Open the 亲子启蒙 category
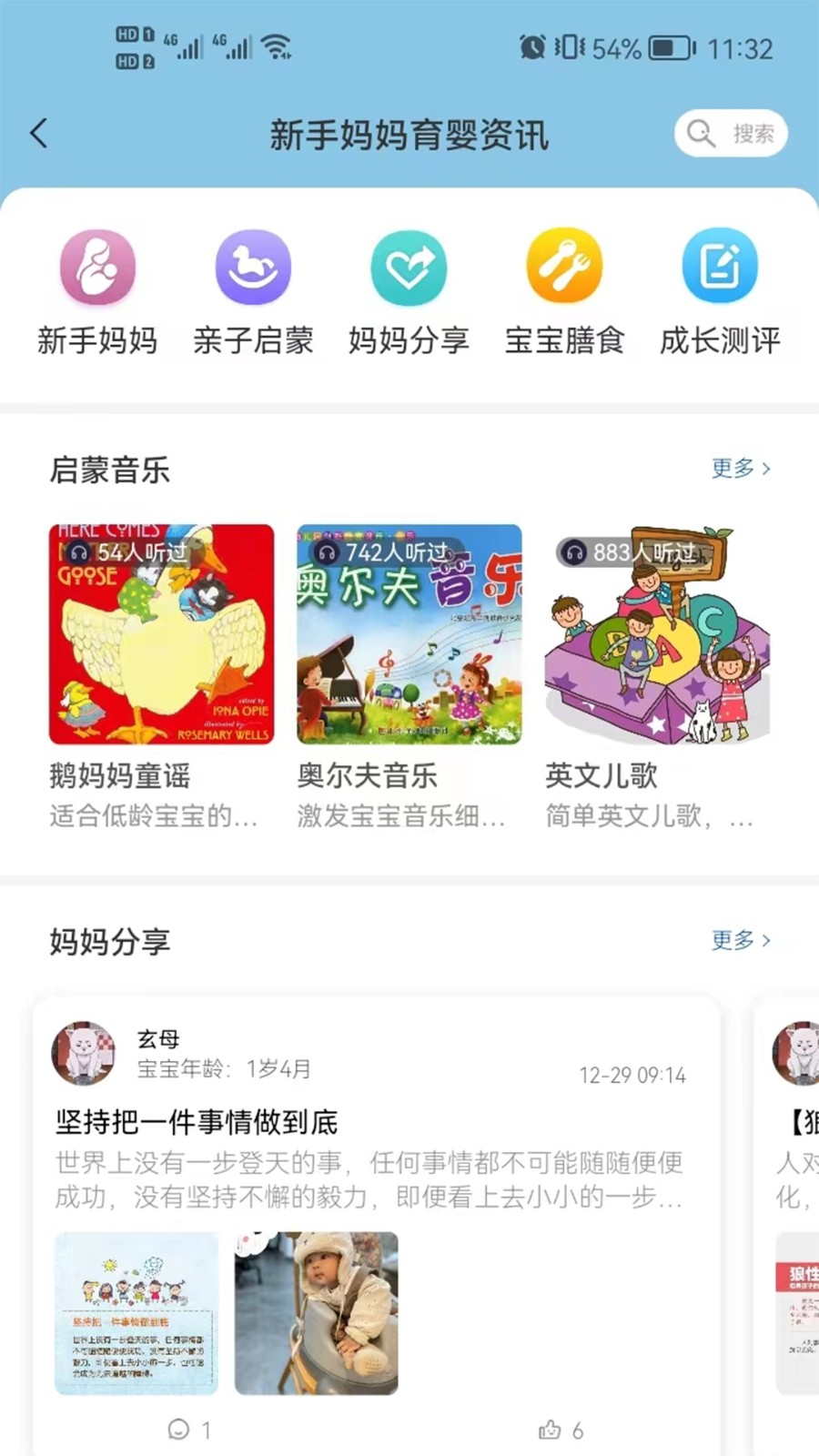Viewport: 819px width, 1456px height. click(253, 267)
